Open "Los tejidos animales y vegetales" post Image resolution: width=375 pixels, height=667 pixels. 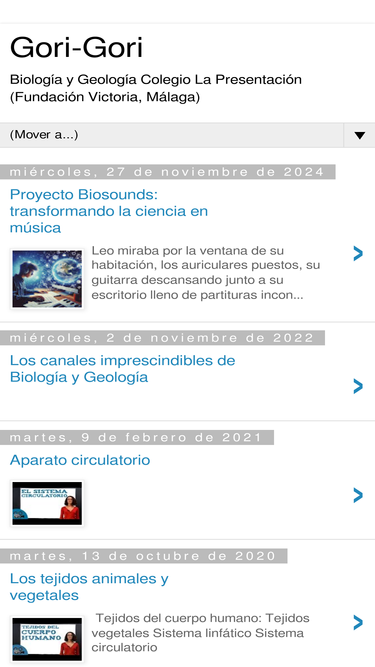pyautogui.click(x=89, y=587)
